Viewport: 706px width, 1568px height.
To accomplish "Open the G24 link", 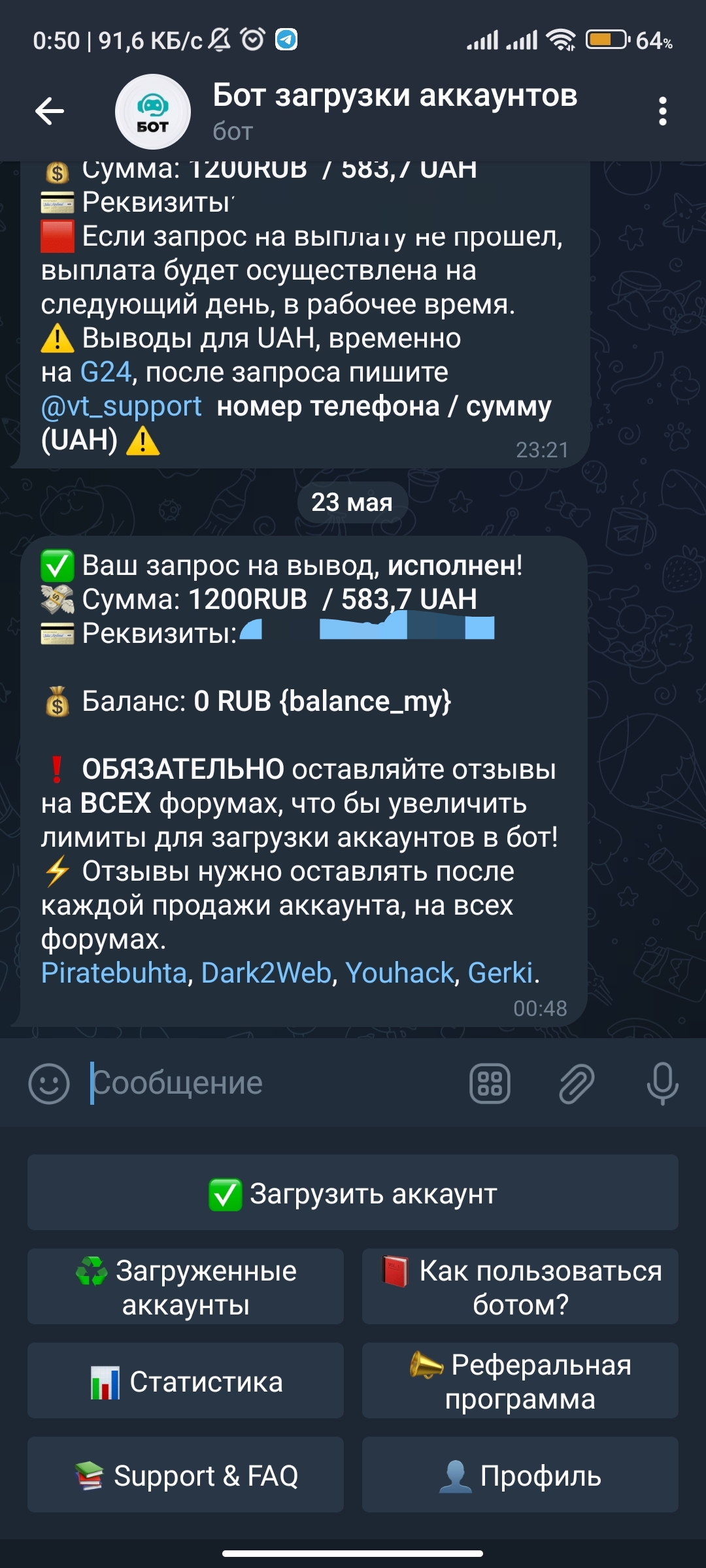I will 106,372.
